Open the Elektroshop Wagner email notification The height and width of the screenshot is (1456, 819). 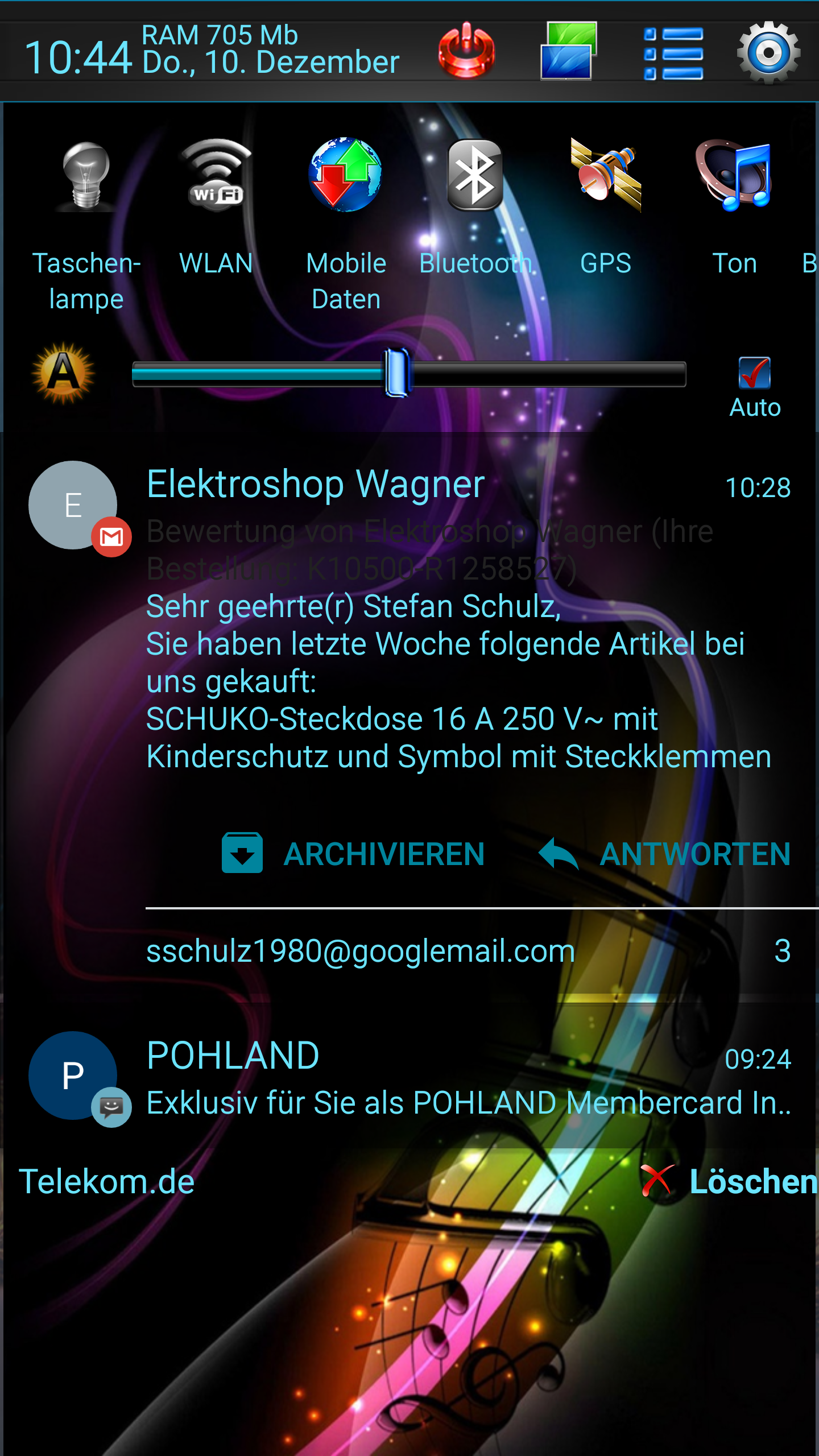(409, 620)
